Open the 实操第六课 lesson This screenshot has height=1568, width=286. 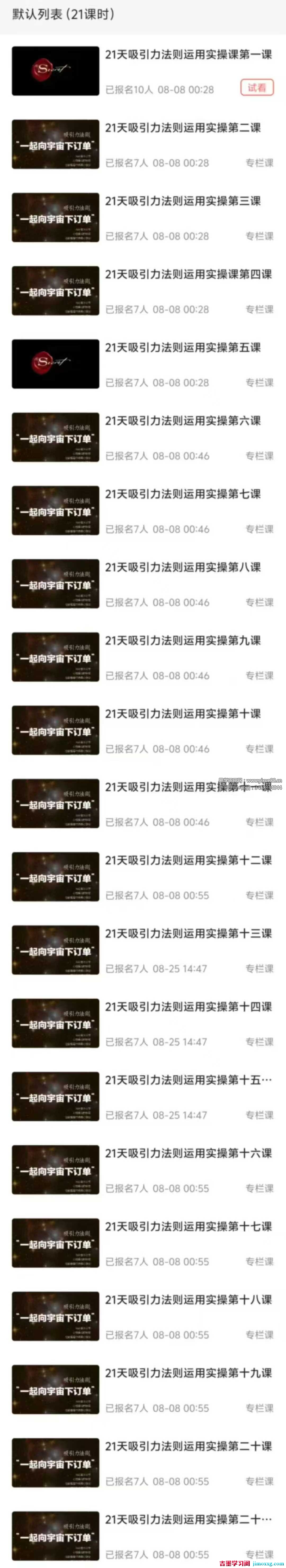coord(182,421)
